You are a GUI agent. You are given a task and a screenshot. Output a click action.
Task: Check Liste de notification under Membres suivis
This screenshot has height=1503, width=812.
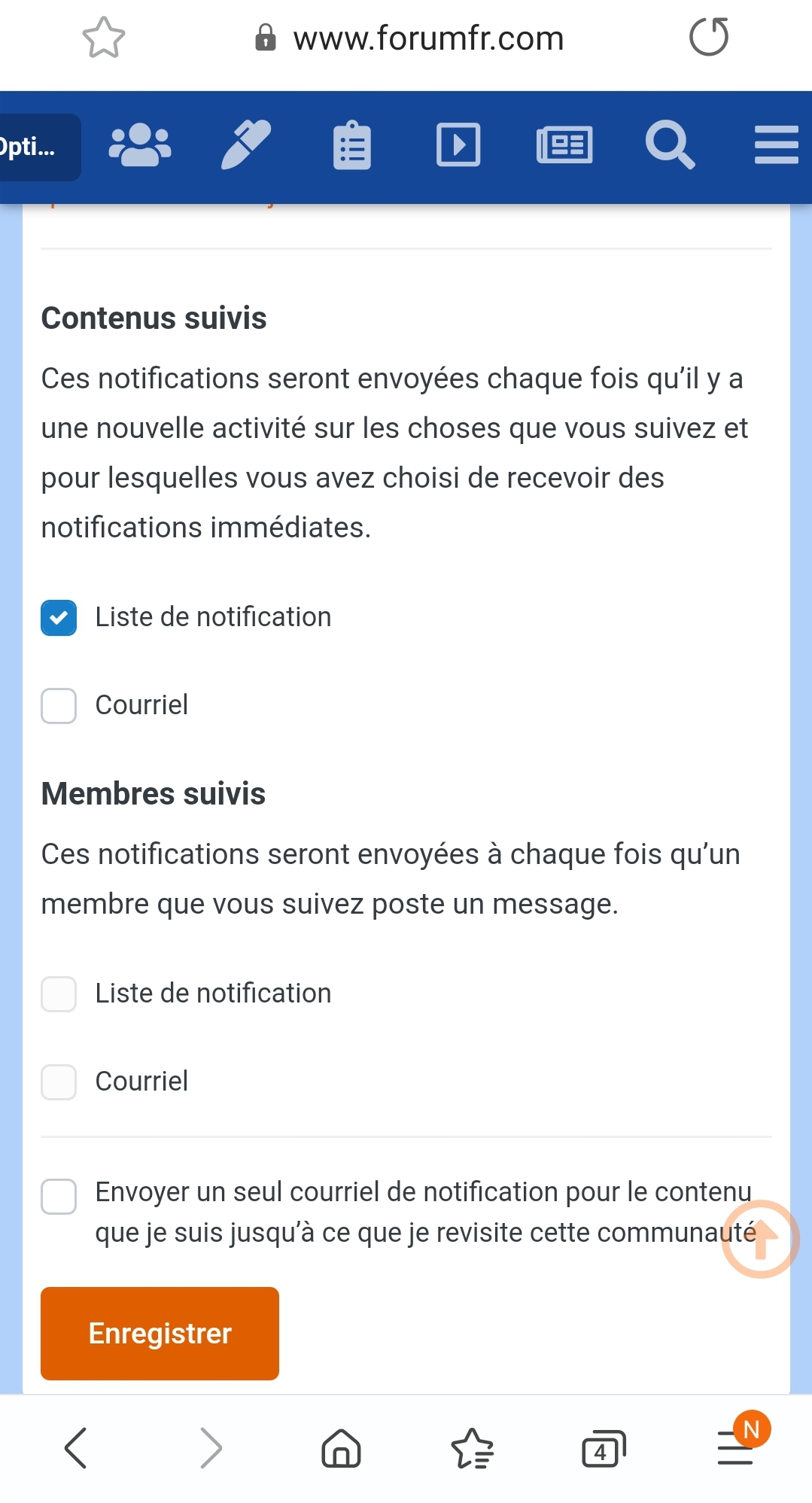[x=59, y=994]
